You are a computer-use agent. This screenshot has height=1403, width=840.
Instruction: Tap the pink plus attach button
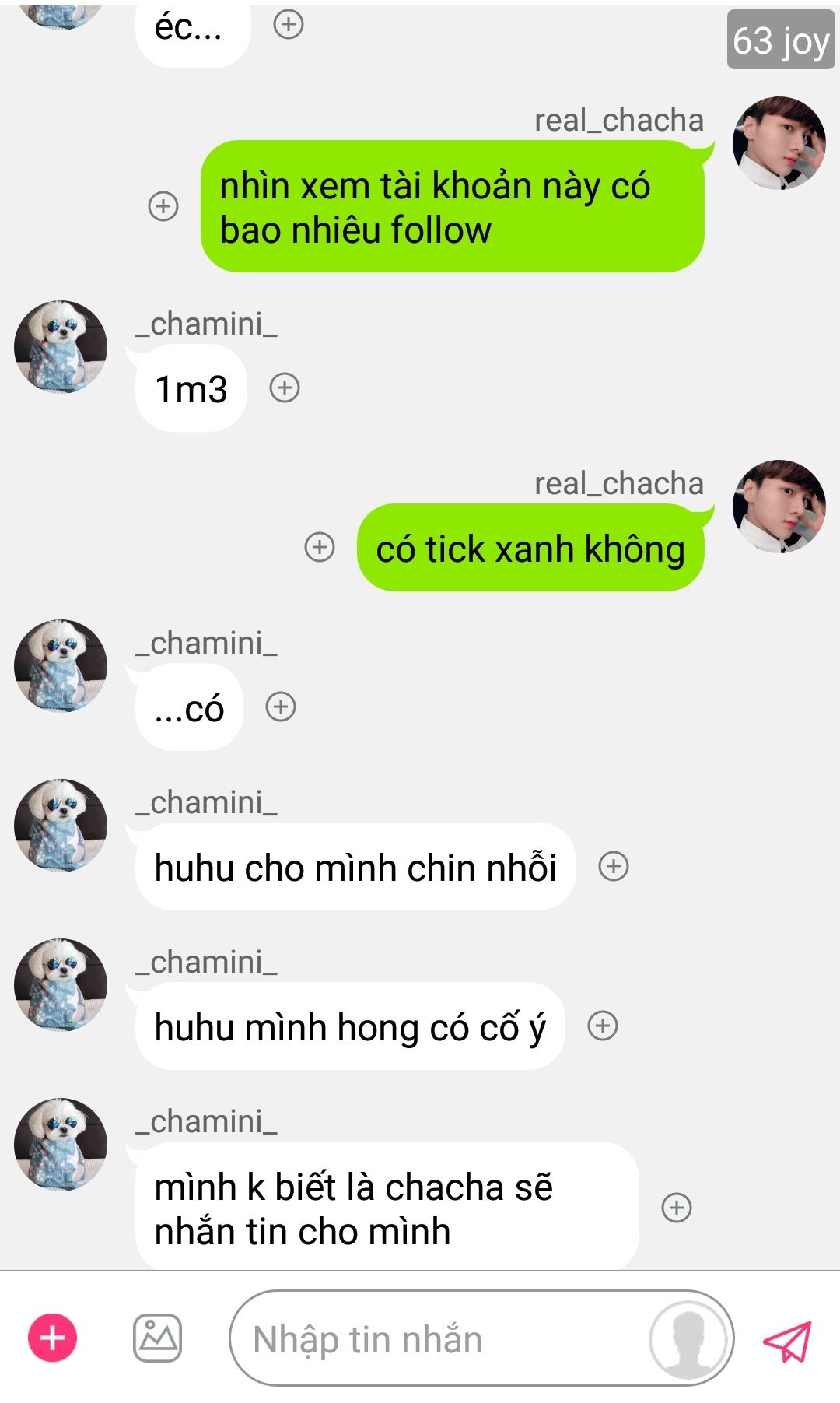[x=52, y=1338]
